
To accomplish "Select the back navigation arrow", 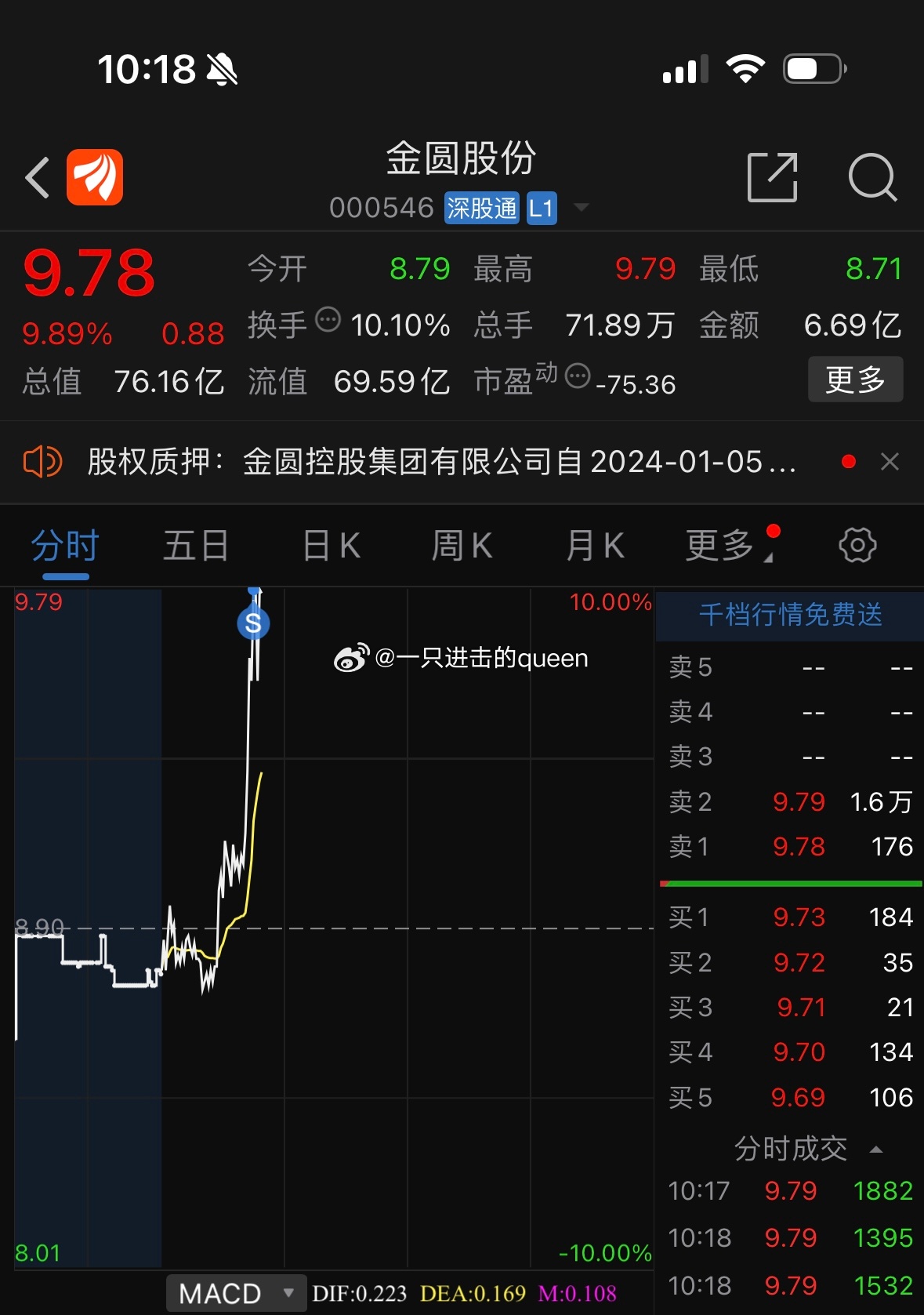I will [x=37, y=177].
